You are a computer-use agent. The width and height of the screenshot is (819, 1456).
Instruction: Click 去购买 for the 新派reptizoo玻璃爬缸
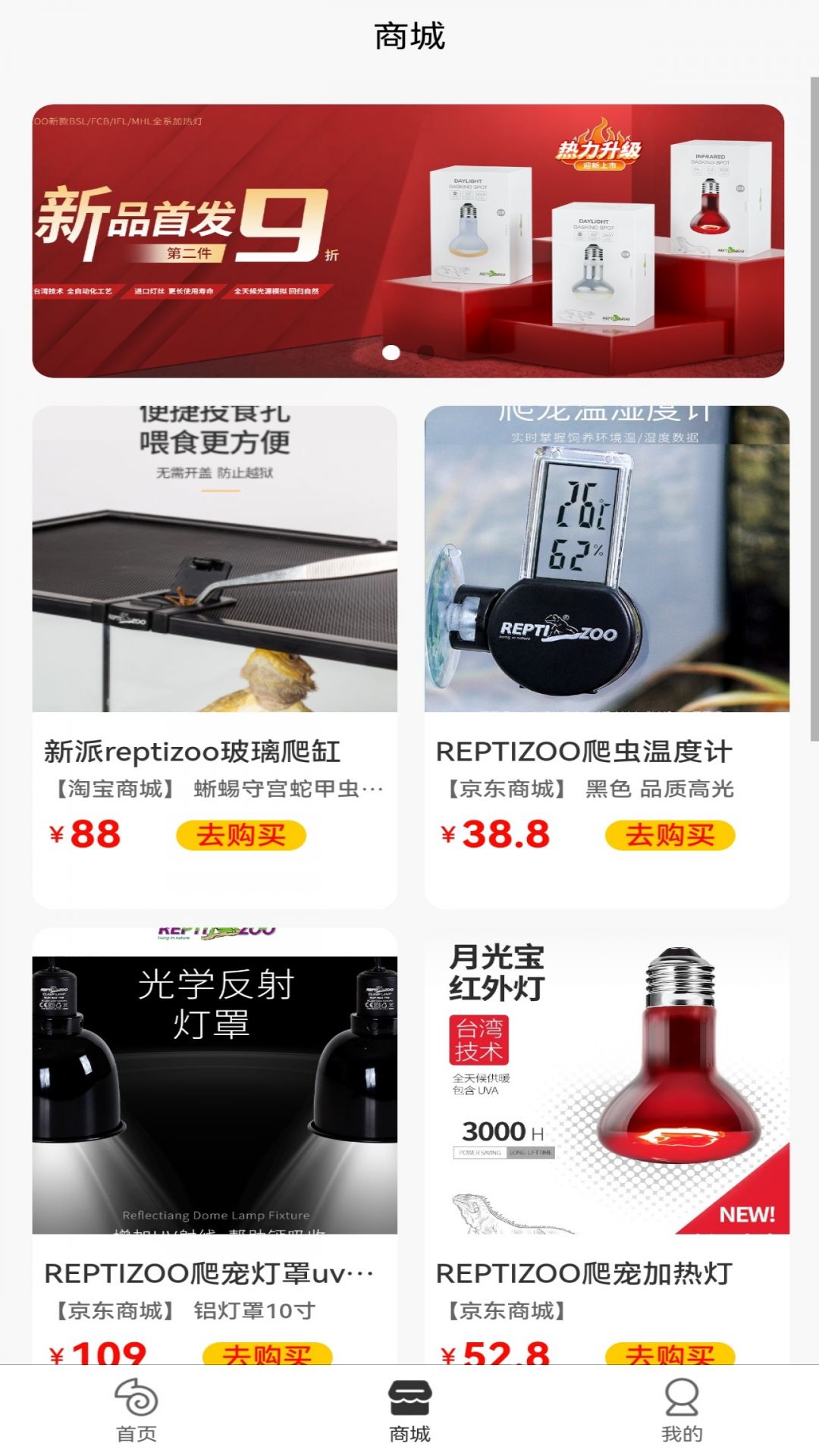coord(240,834)
